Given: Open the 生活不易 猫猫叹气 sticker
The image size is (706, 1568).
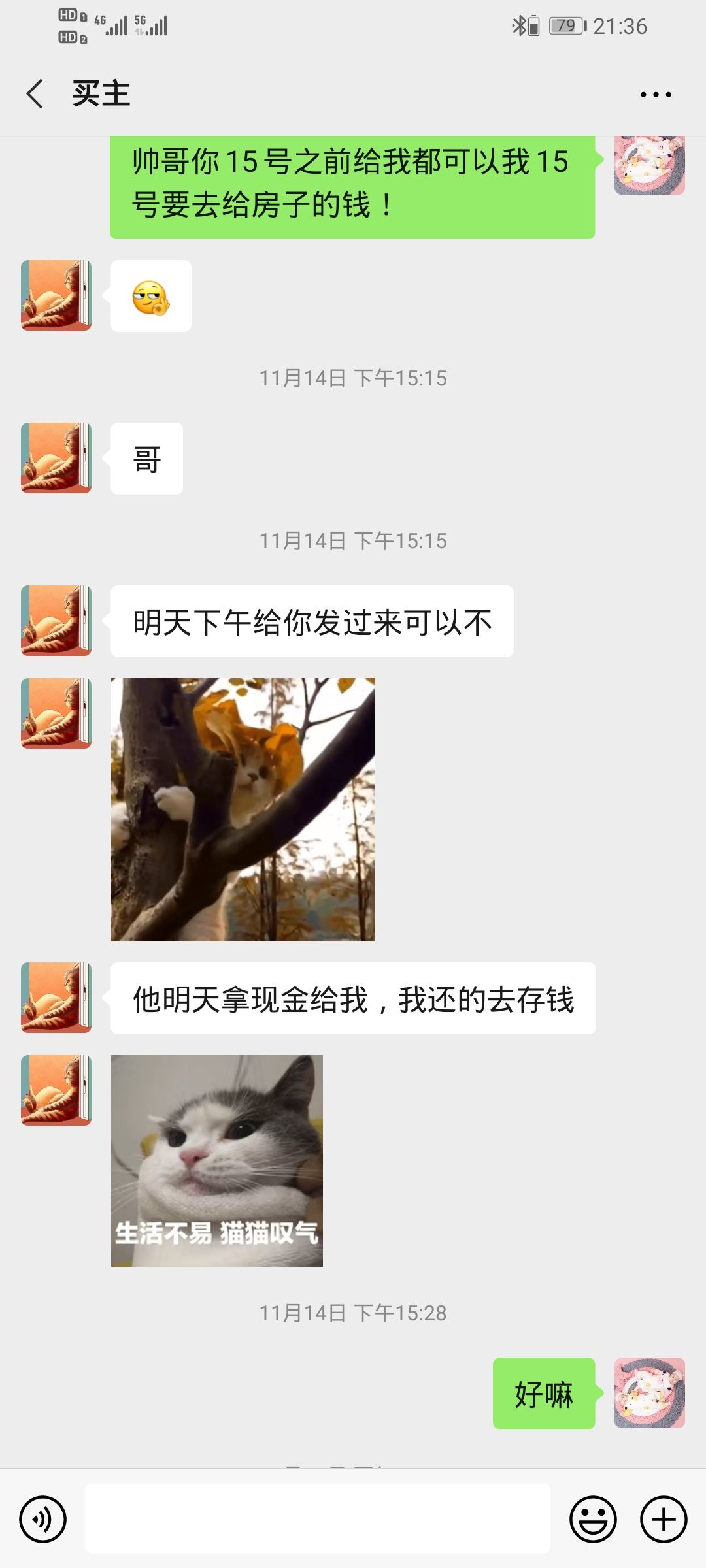Looking at the screenshot, I should 216,1161.
